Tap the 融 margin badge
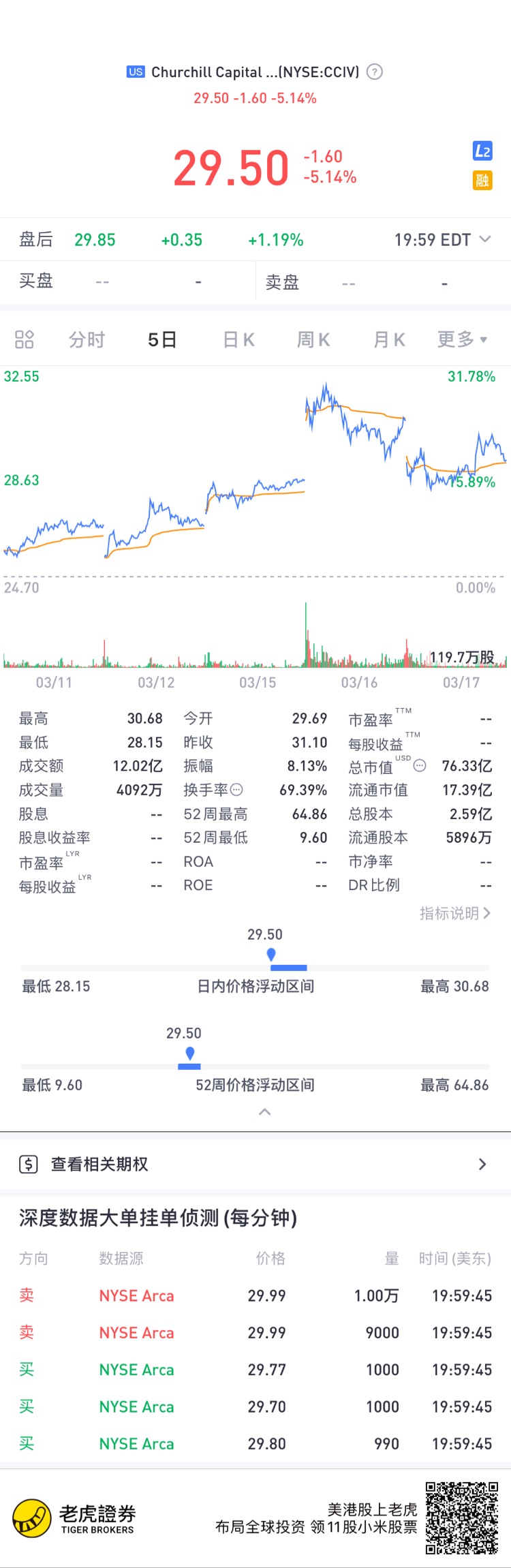The width and height of the screenshot is (511, 1568). [482, 181]
